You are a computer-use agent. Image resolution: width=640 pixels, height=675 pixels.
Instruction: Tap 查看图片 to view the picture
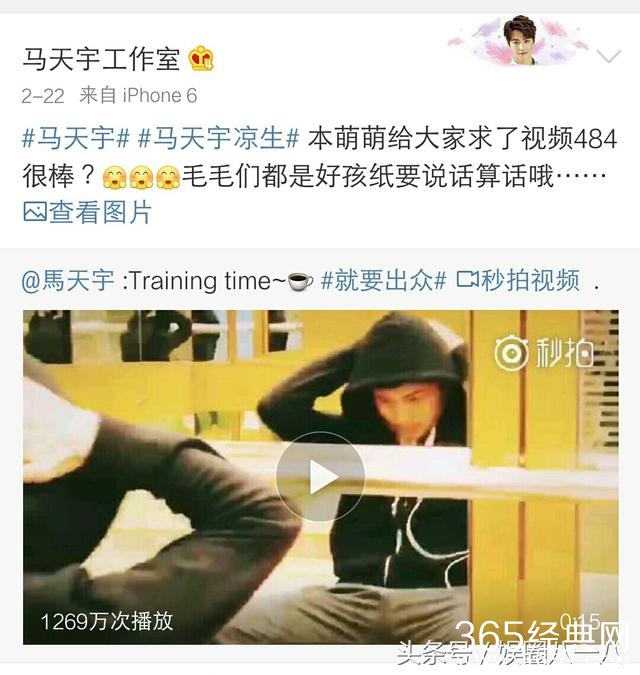88,211
